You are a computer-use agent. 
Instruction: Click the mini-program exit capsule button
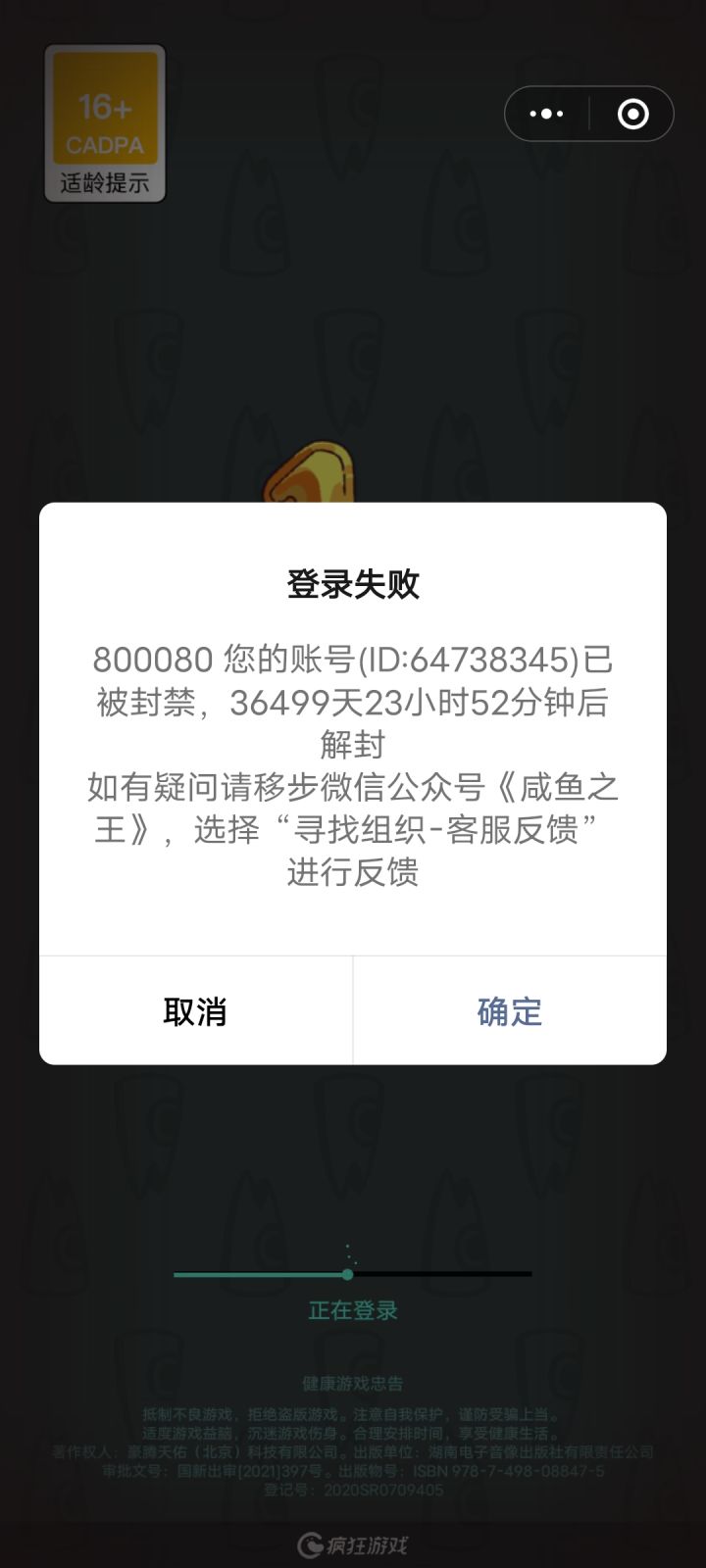(x=632, y=114)
